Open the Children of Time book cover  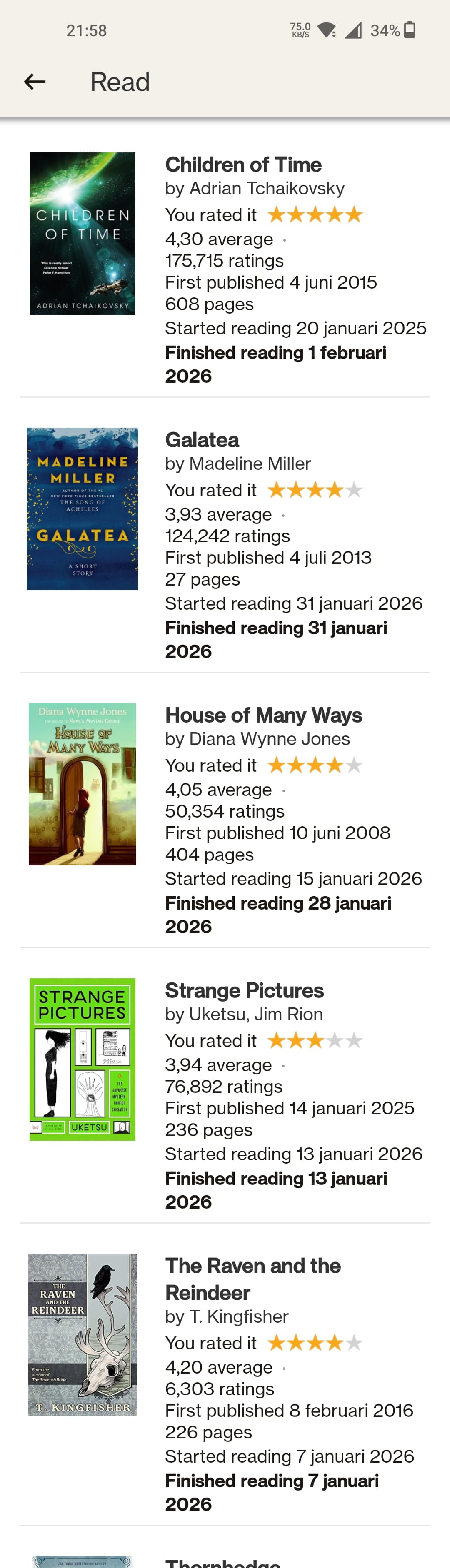(x=82, y=233)
